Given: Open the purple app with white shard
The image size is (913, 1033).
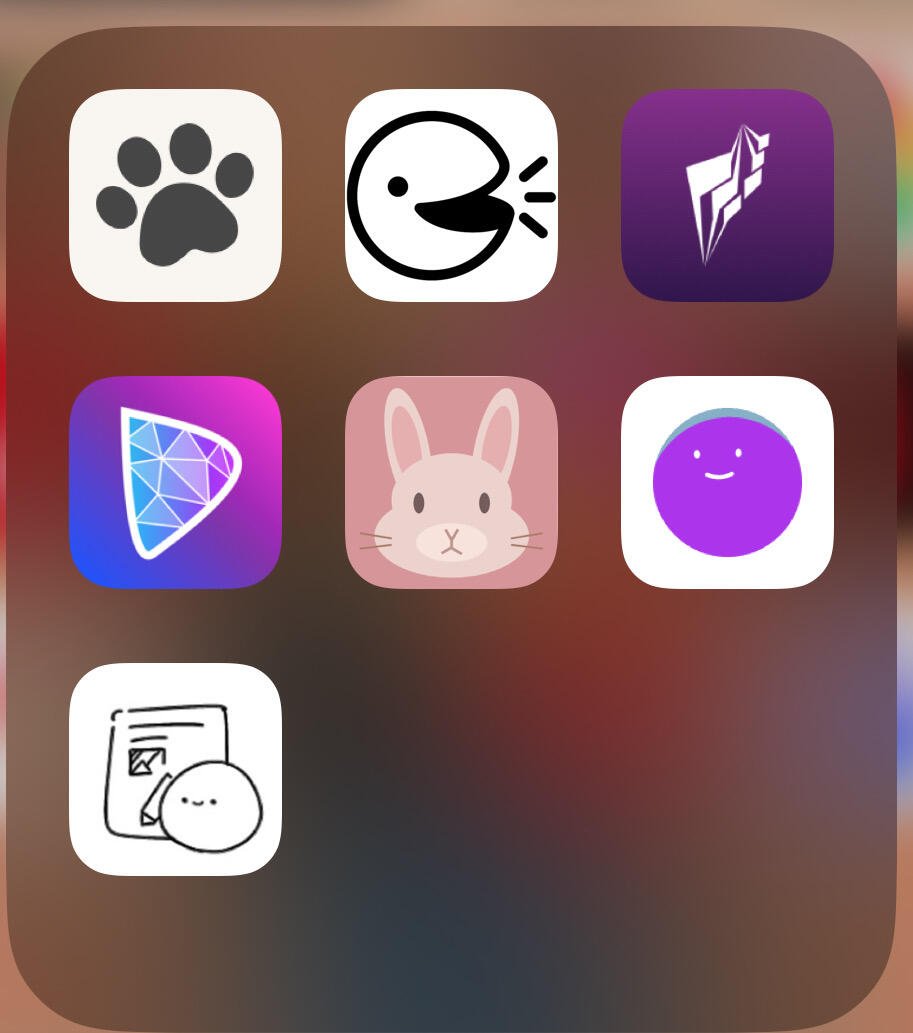Looking at the screenshot, I should point(727,195).
